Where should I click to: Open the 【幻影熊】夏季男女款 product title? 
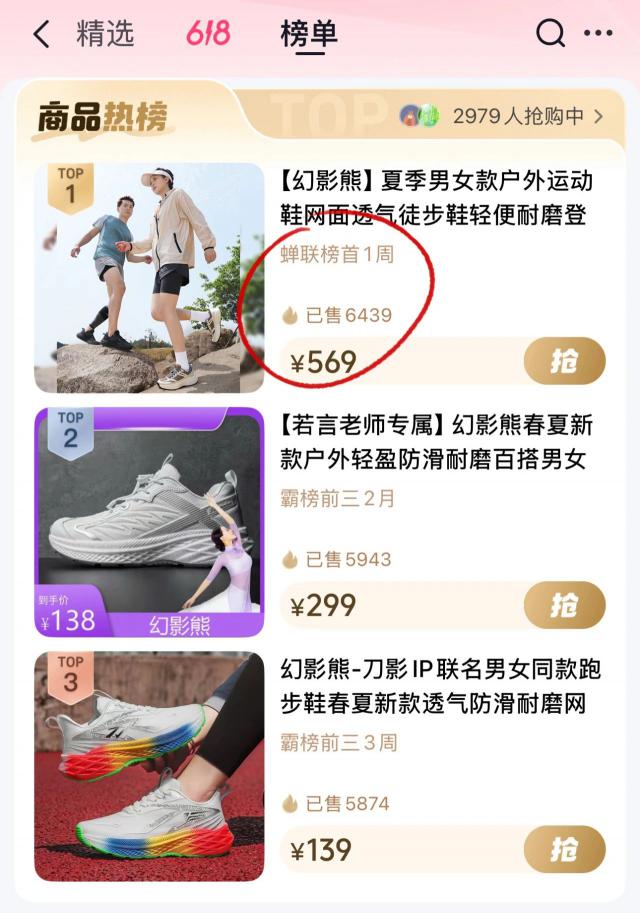point(436,198)
